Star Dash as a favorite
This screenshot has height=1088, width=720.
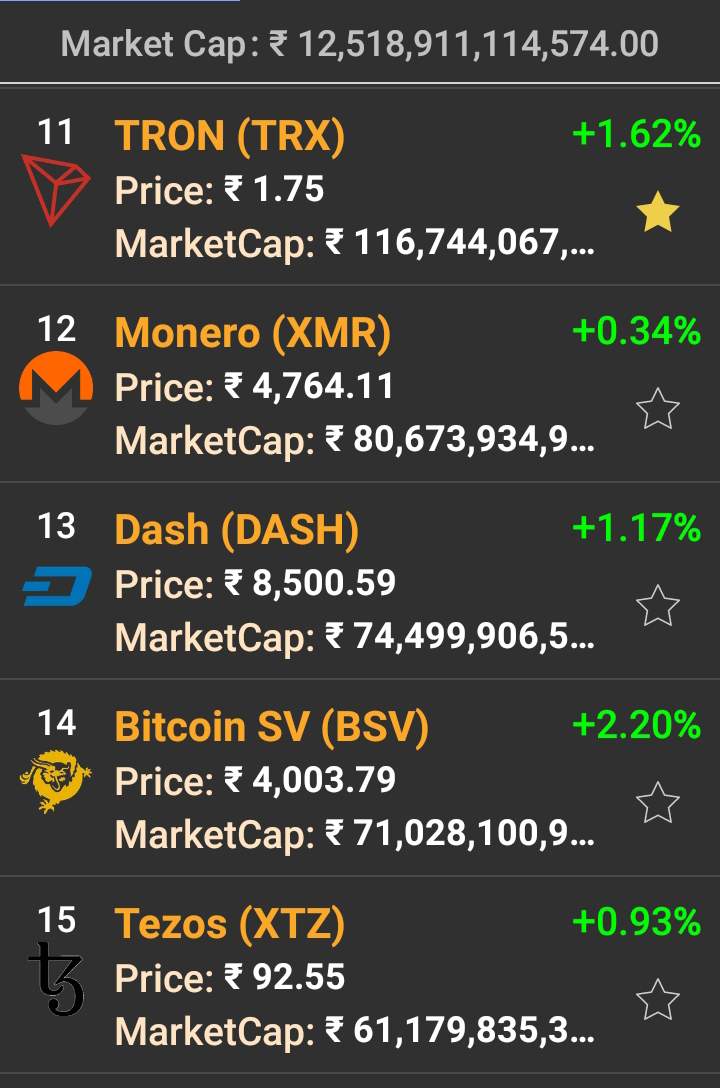coord(658,606)
